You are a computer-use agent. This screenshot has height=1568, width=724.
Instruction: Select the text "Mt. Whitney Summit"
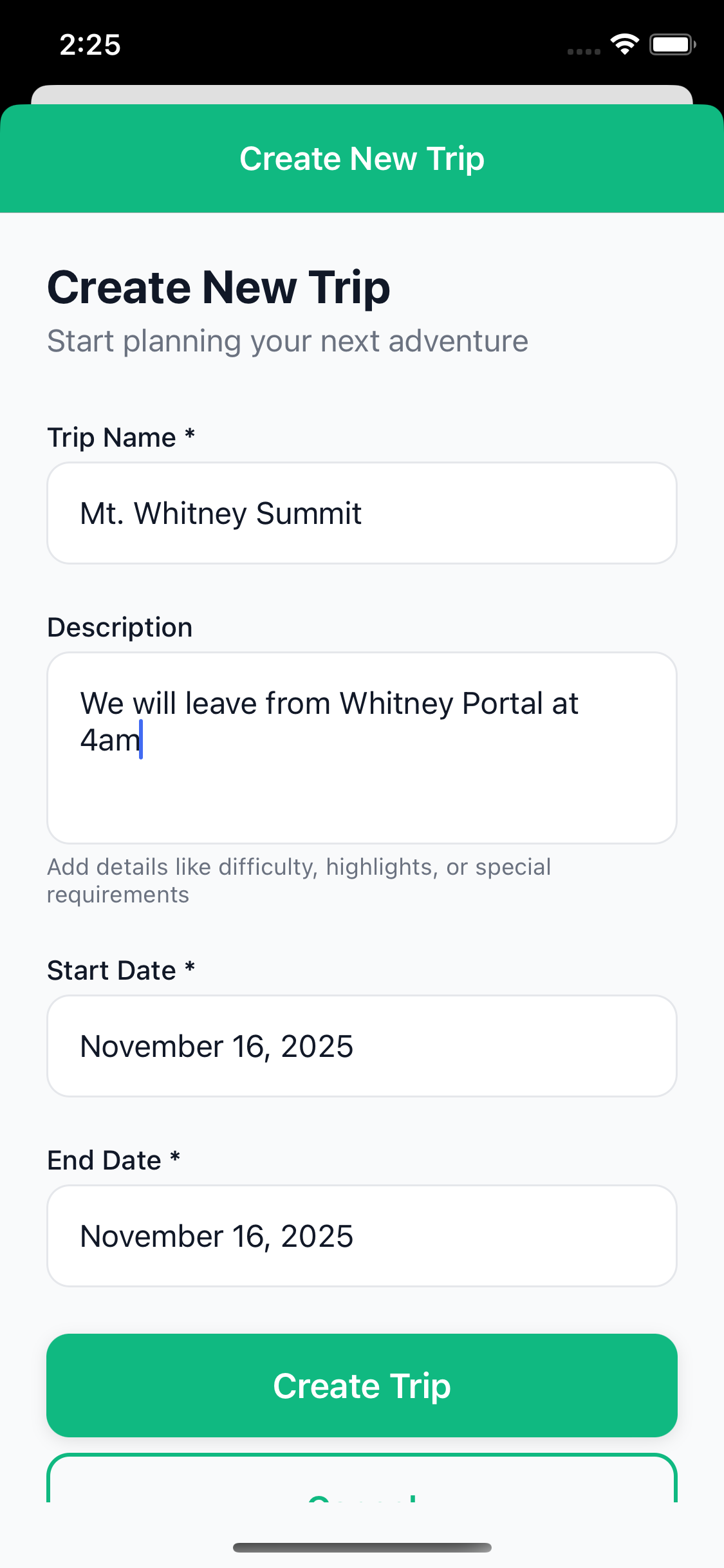(221, 513)
